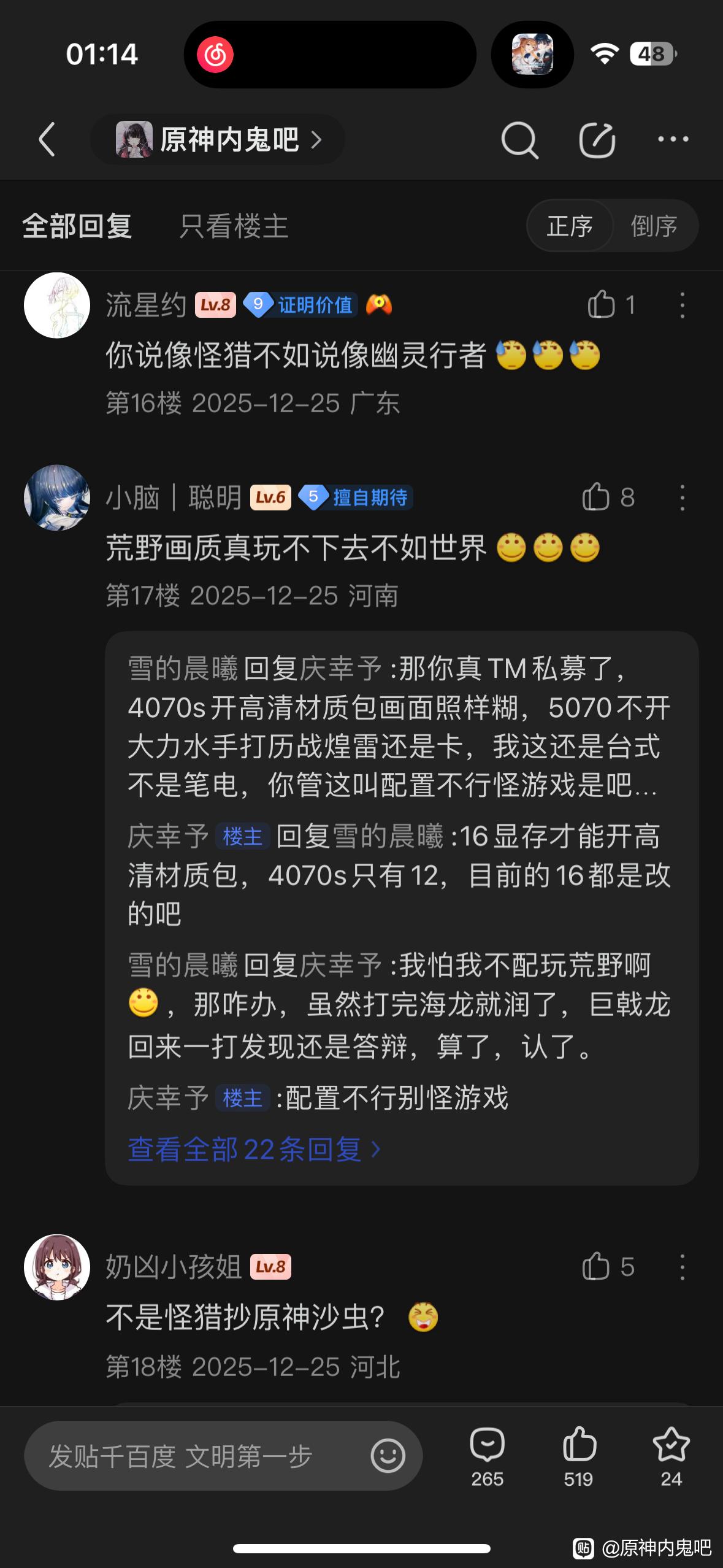
Task: Switch to the 只看楼主 tab
Action: click(234, 226)
